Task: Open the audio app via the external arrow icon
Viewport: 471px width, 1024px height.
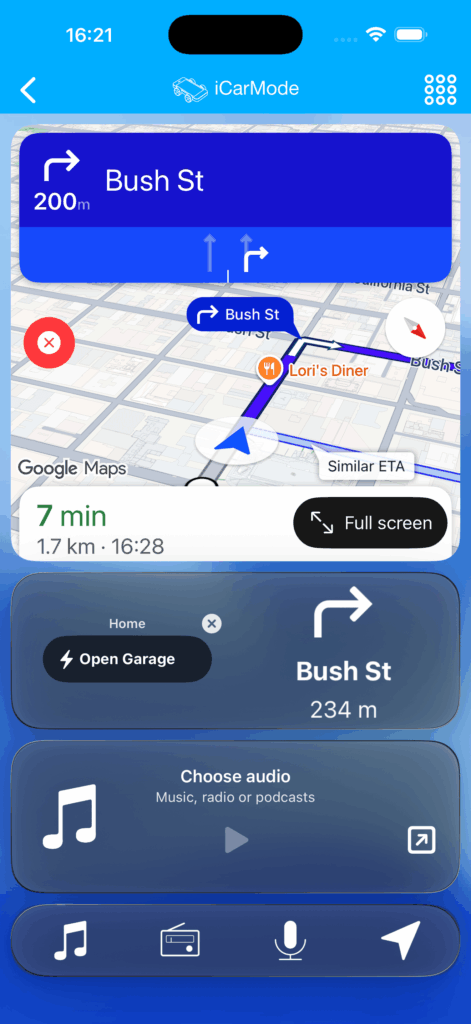Action: (421, 840)
